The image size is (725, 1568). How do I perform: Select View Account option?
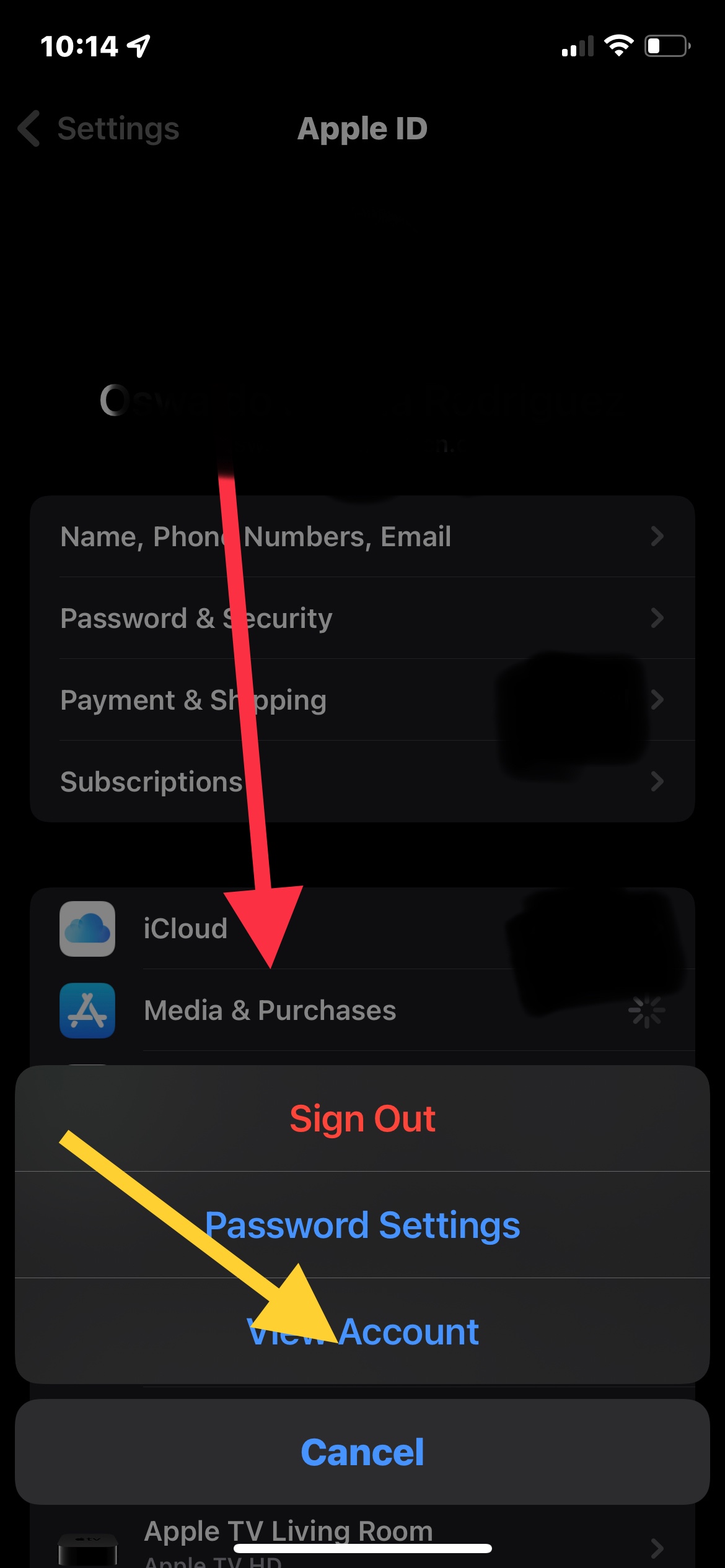click(x=362, y=1331)
